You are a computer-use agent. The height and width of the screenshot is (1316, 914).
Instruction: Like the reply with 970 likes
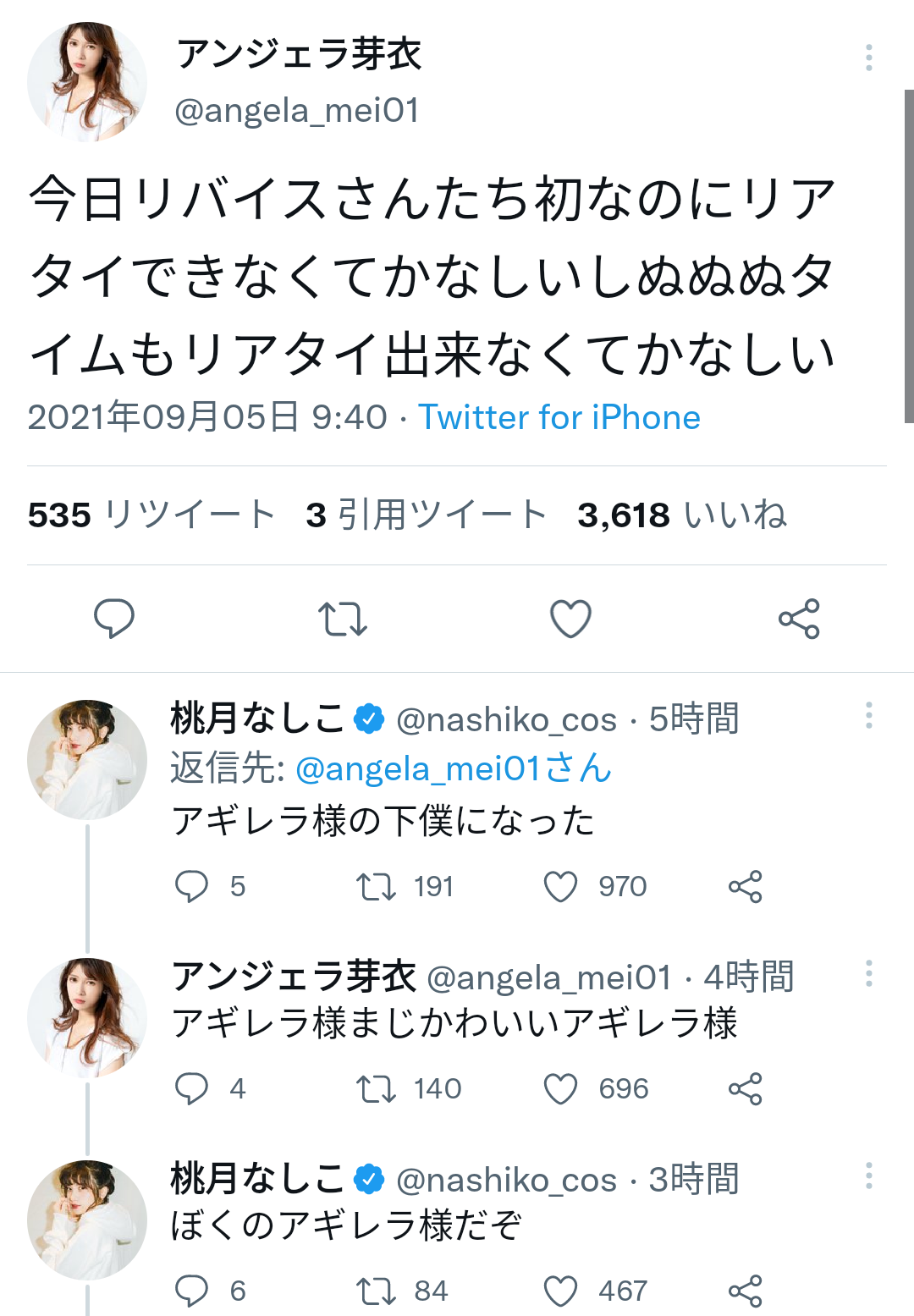pyautogui.click(x=560, y=887)
